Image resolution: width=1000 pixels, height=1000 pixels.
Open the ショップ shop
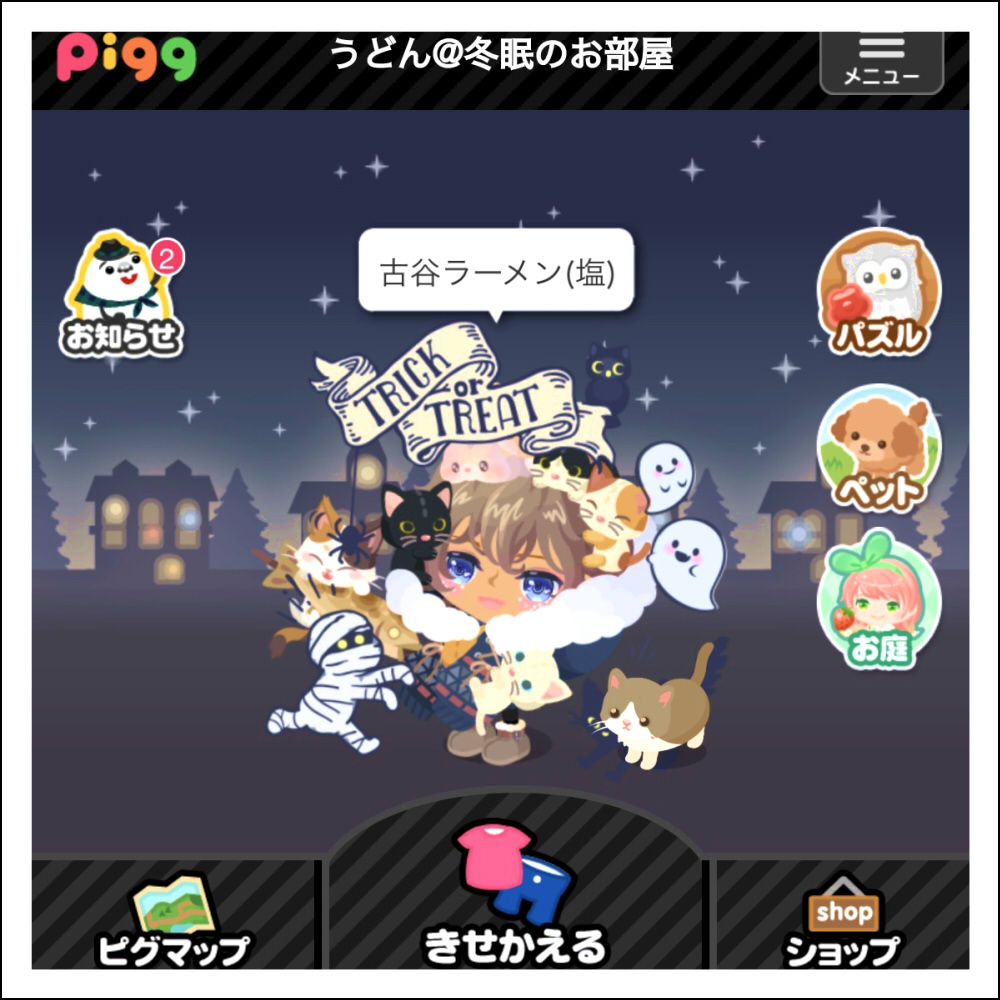842,922
